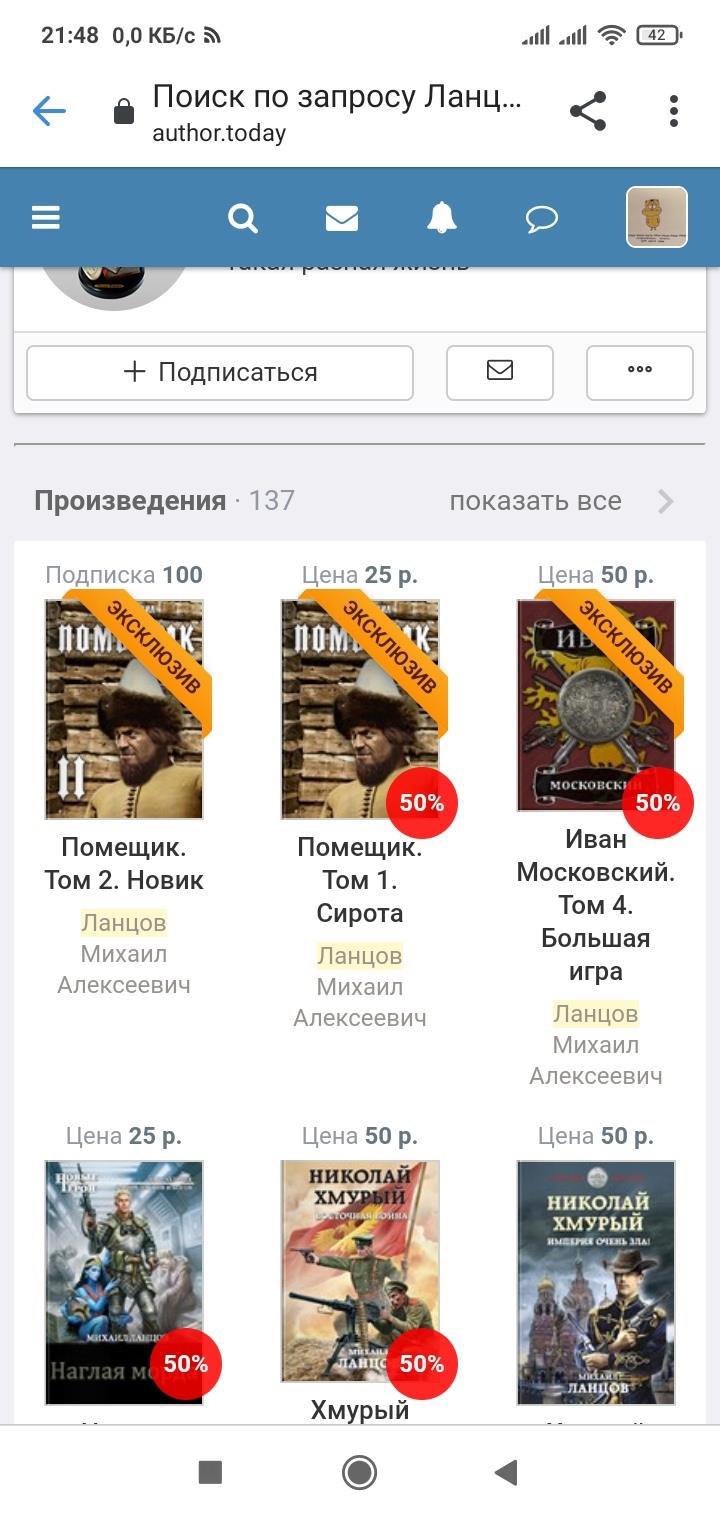Send the author a private message

pos(499,372)
